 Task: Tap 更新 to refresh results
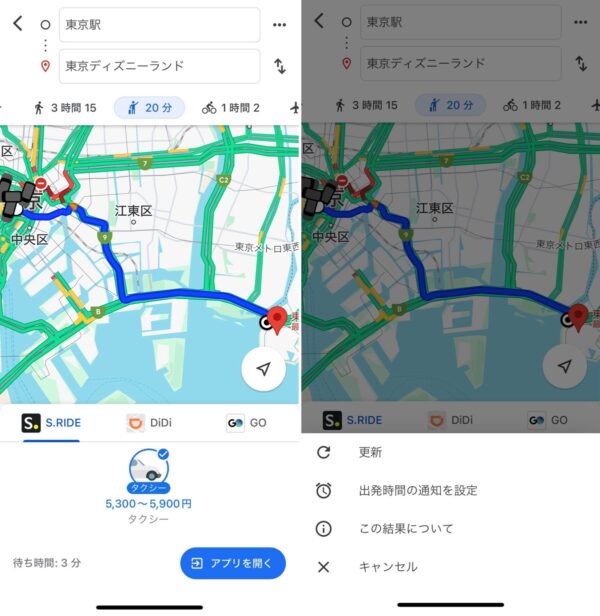(370, 452)
